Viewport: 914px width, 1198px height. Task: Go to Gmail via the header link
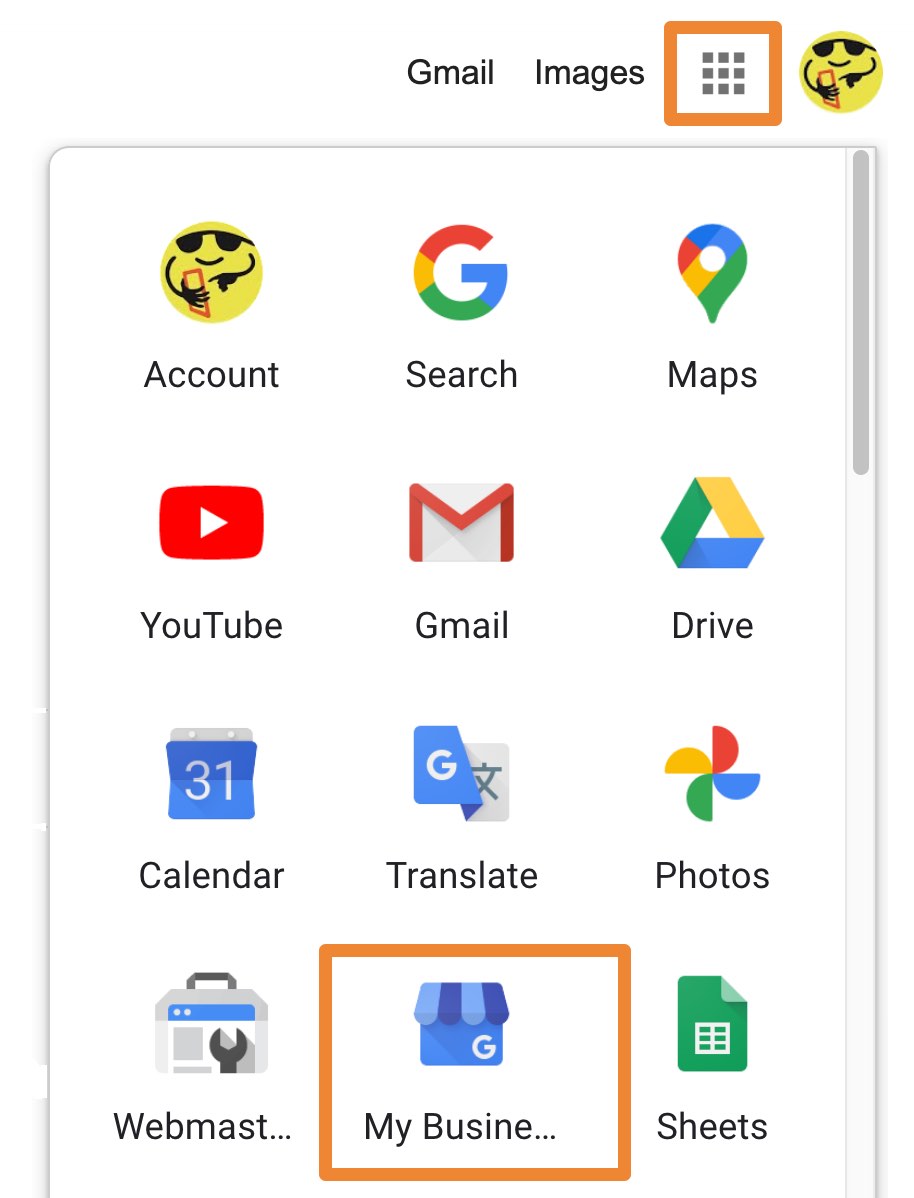450,73
